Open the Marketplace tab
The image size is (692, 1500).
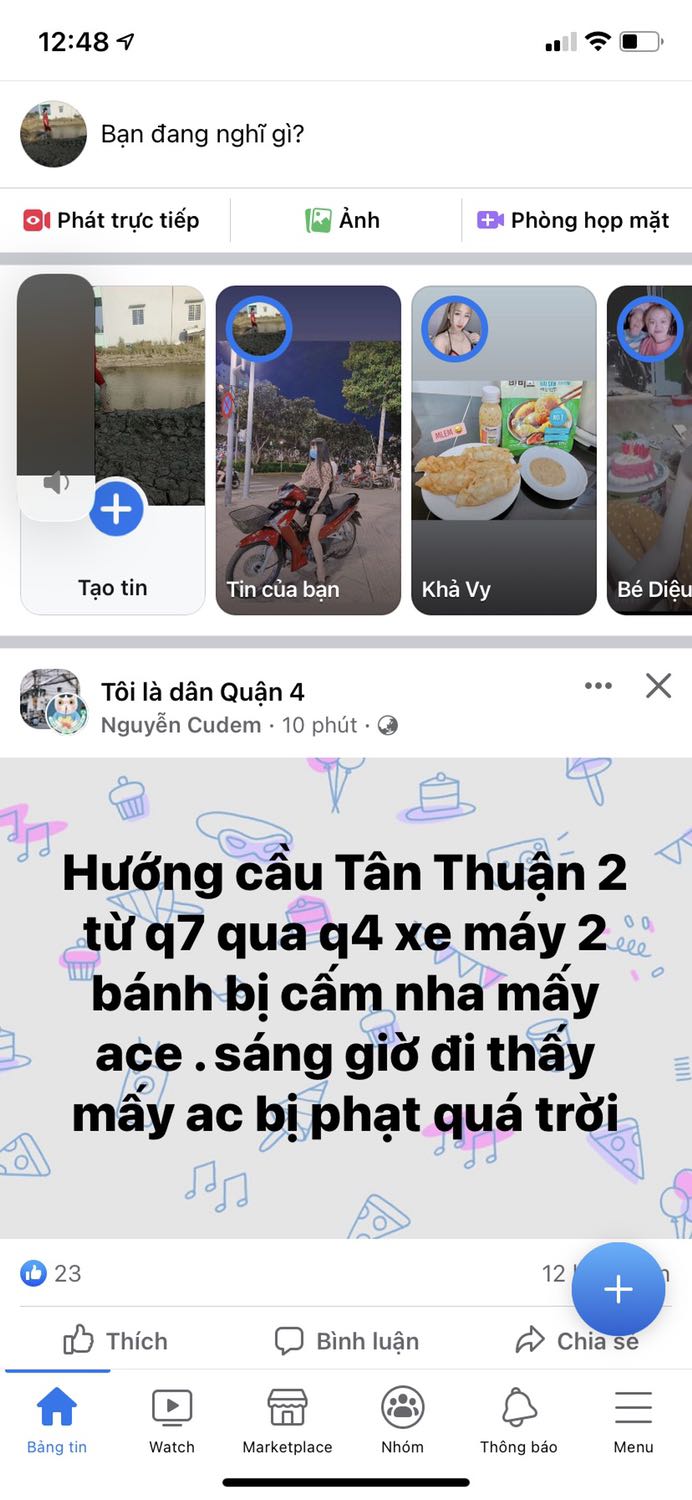[287, 1420]
